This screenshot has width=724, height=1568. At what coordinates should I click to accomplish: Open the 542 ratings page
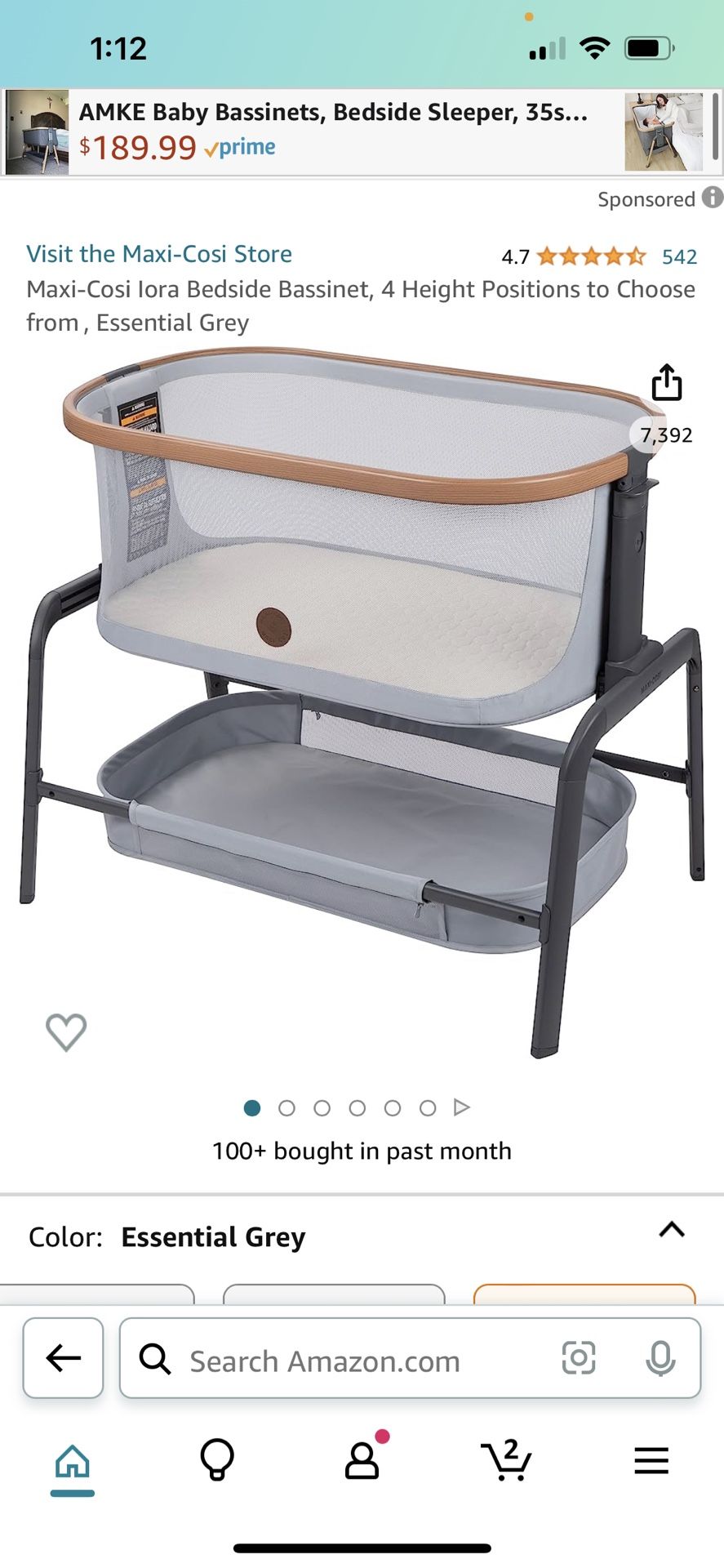point(681,256)
